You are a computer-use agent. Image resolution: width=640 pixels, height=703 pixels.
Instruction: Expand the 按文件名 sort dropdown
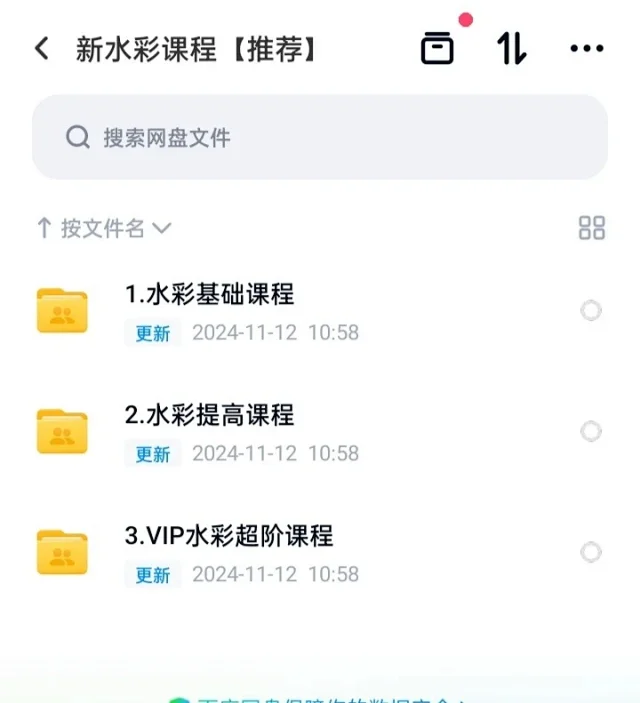point(104,228)
